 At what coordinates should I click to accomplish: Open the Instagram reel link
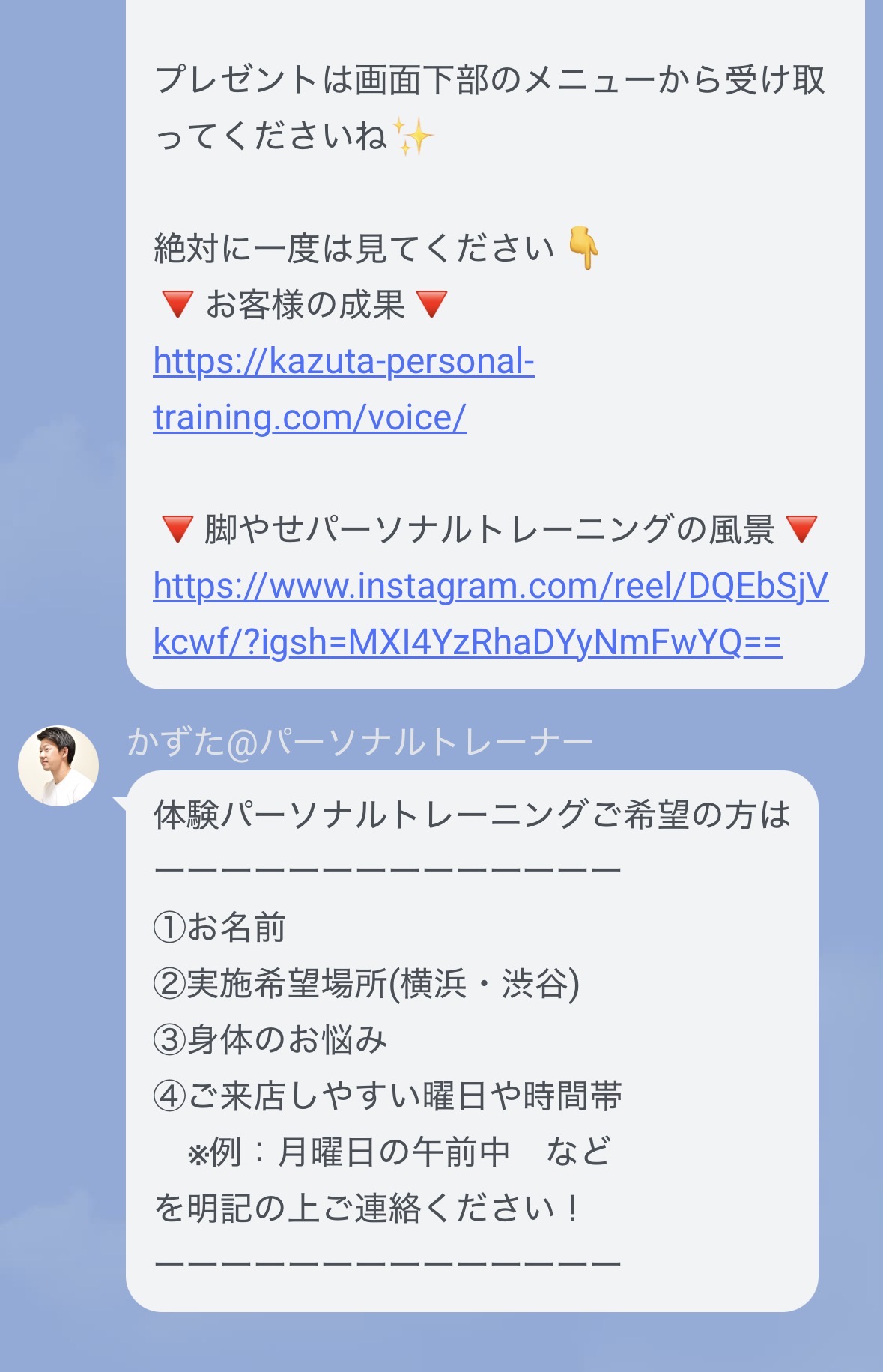pyautogui.click(x=490, y=587)
